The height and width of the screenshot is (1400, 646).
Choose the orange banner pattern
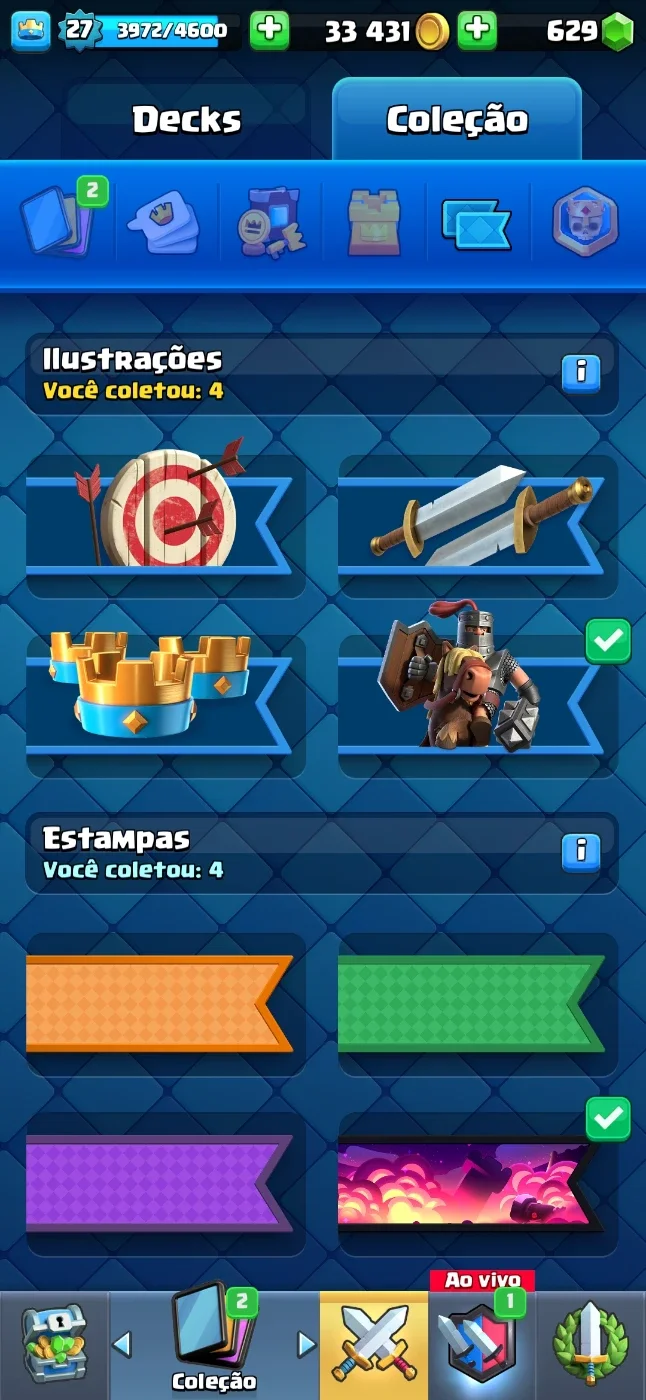pos(165,1004)
